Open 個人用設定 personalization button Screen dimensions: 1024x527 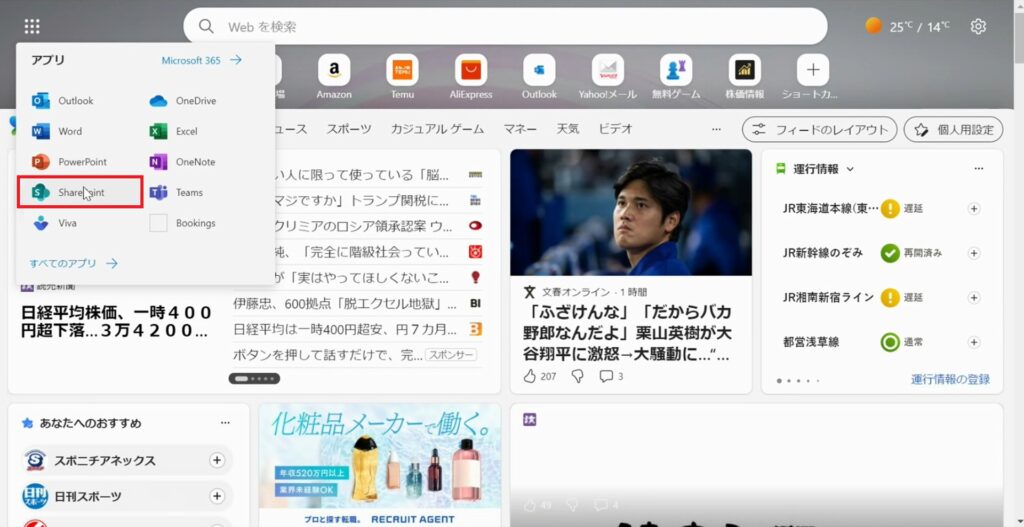[954, 129]
